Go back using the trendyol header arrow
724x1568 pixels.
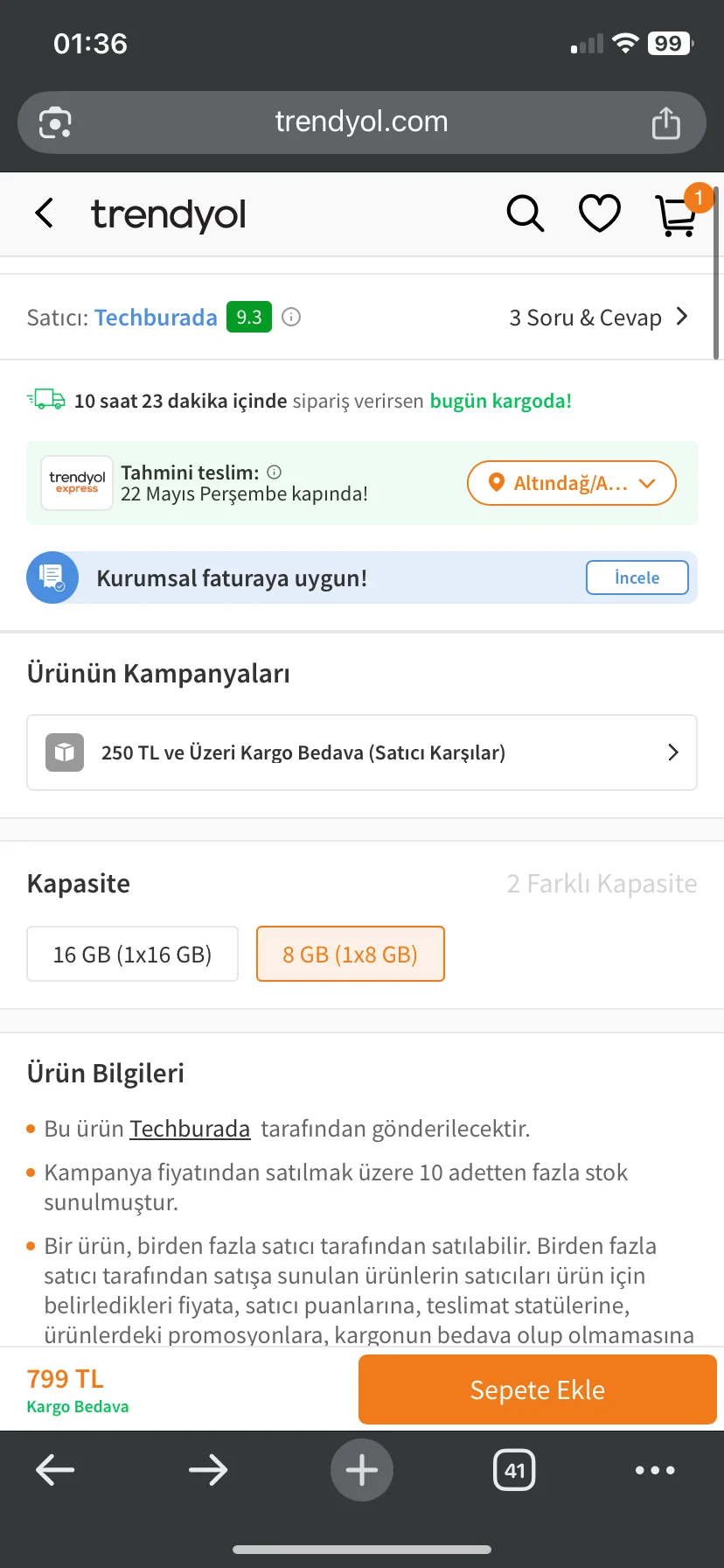pyautogui.click(x=45, y=213)
